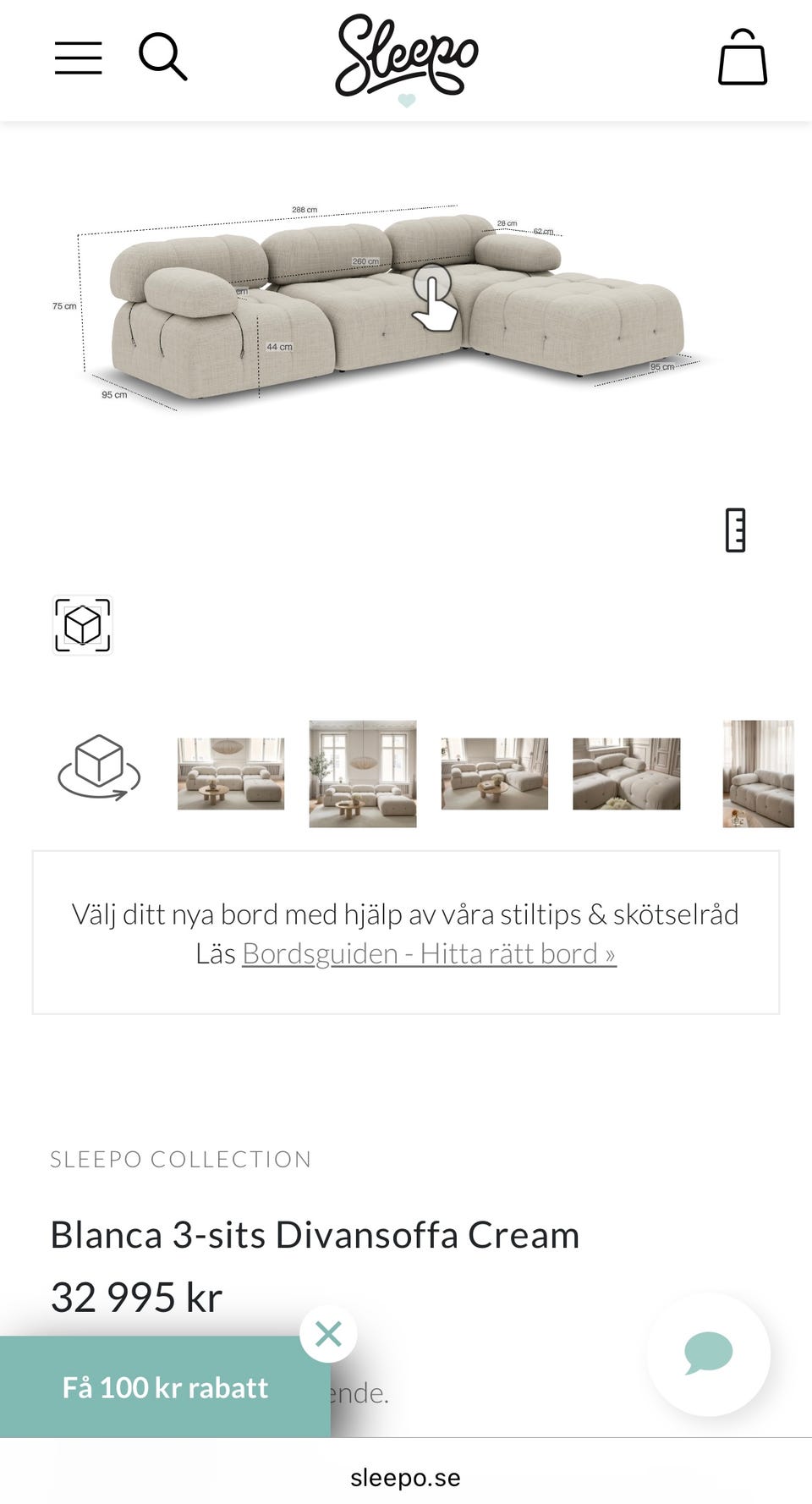This screenshot has width=812, height=1504.
Task: Select the product title Blanca 3-sits Divansoffa Cream
Action: [315, 1234]
